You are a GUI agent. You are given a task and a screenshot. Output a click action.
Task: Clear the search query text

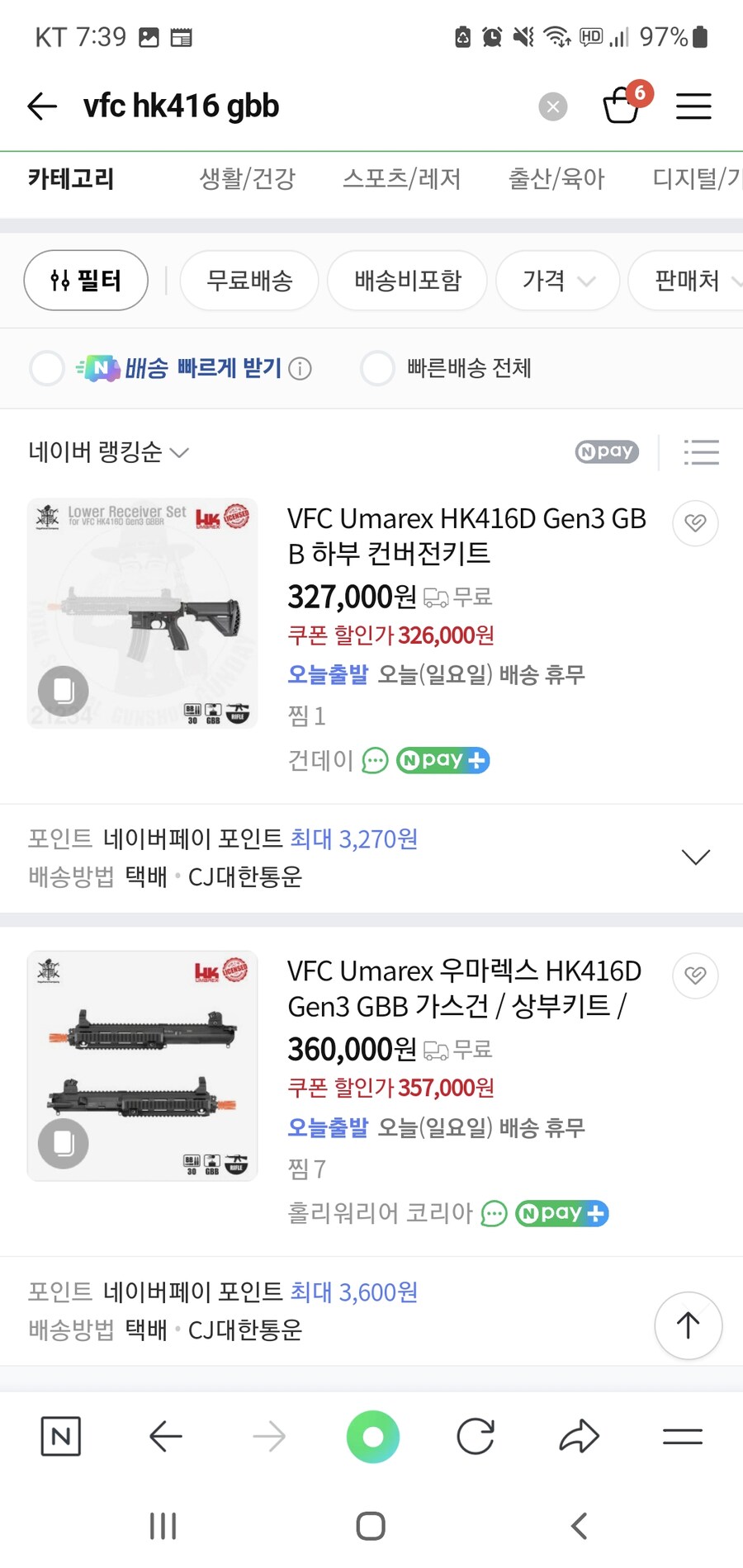[552, 106]
